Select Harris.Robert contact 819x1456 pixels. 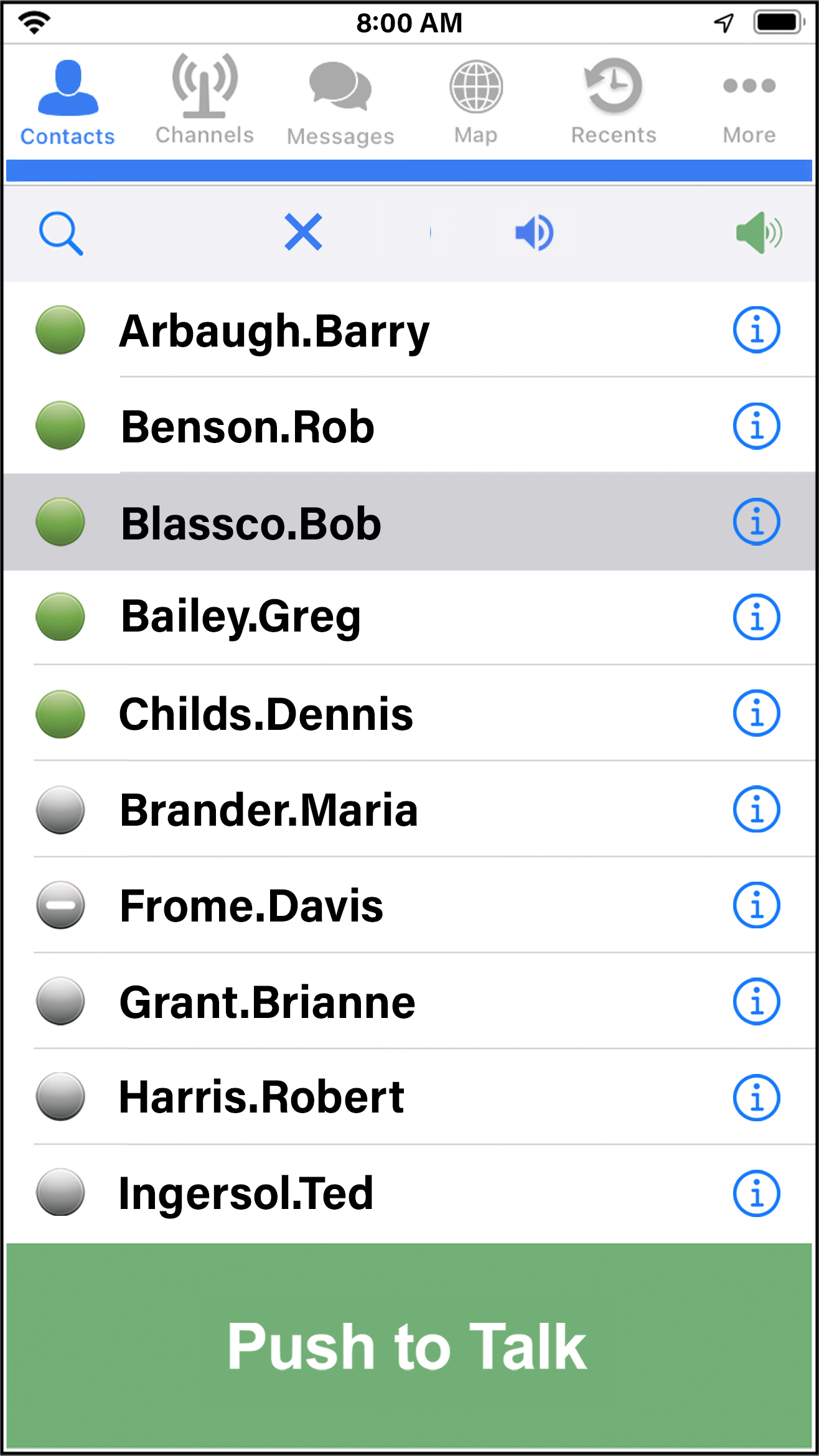tap(409, 1096)
